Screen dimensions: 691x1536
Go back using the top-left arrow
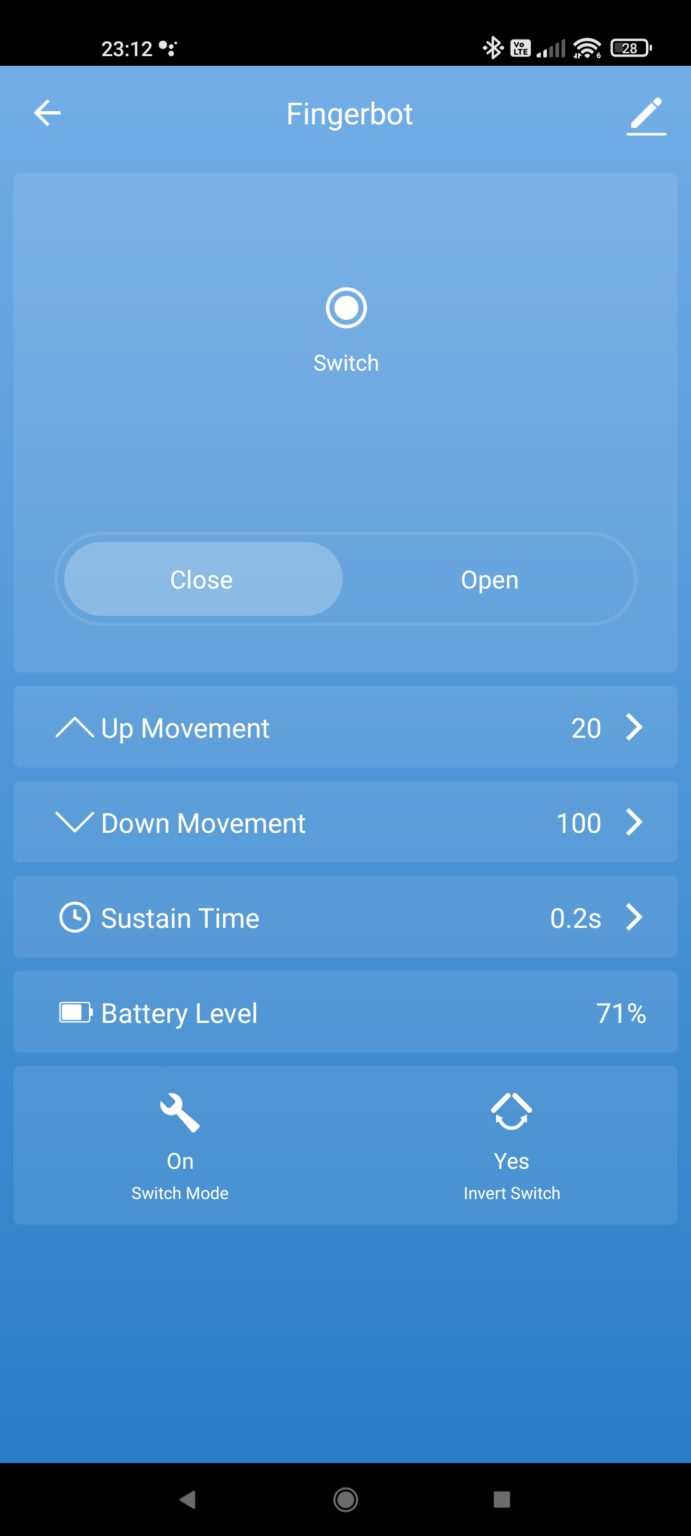47,113
